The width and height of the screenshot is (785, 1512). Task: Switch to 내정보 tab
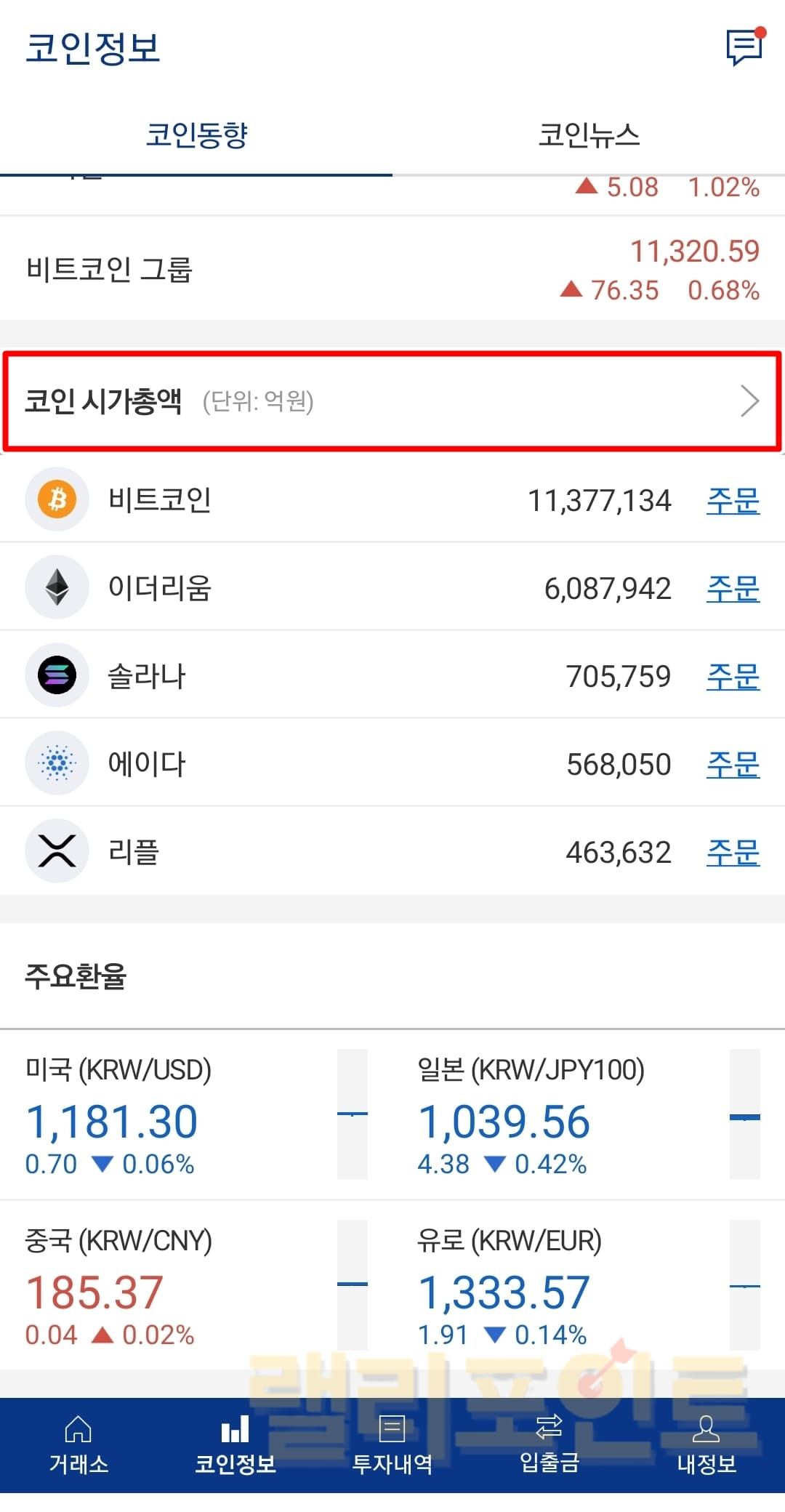[x=706, y=1445]
